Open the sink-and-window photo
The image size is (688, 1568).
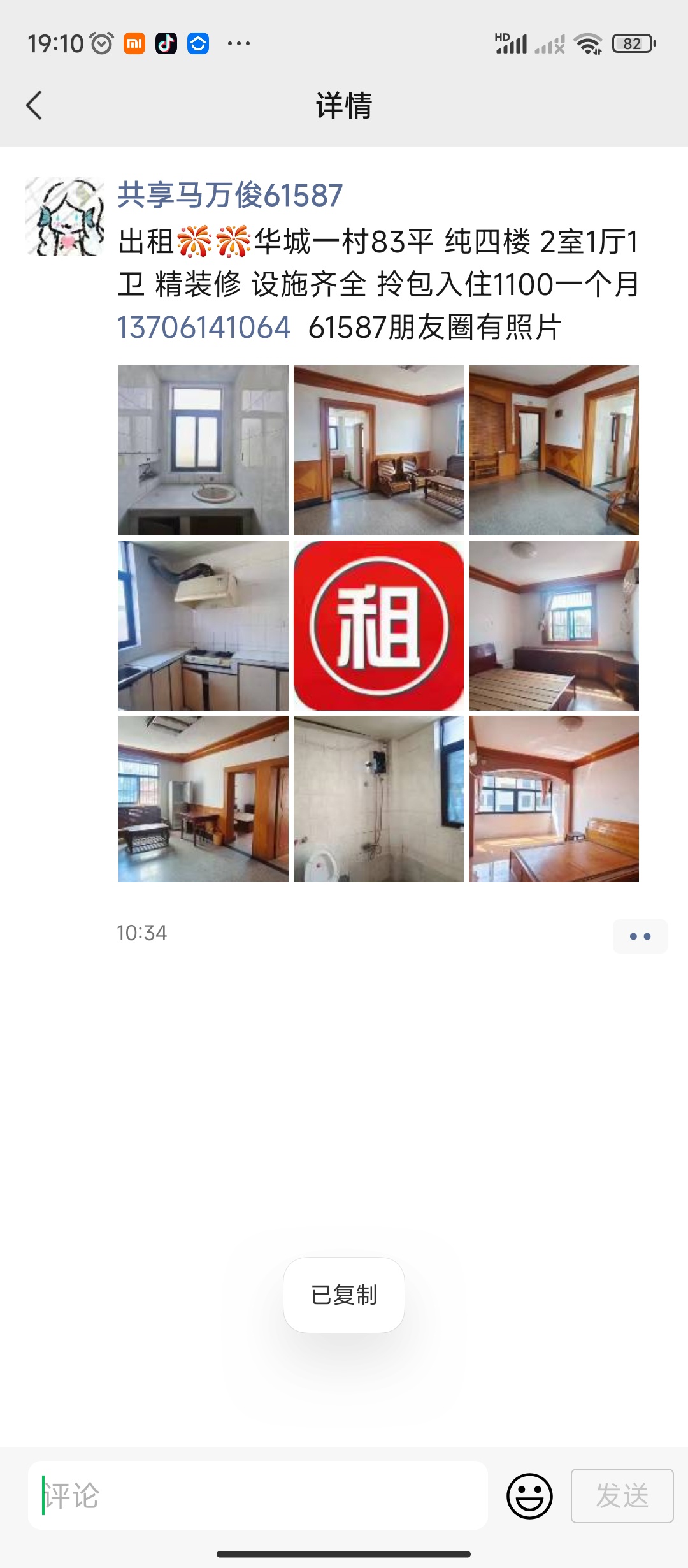(203, 450)
